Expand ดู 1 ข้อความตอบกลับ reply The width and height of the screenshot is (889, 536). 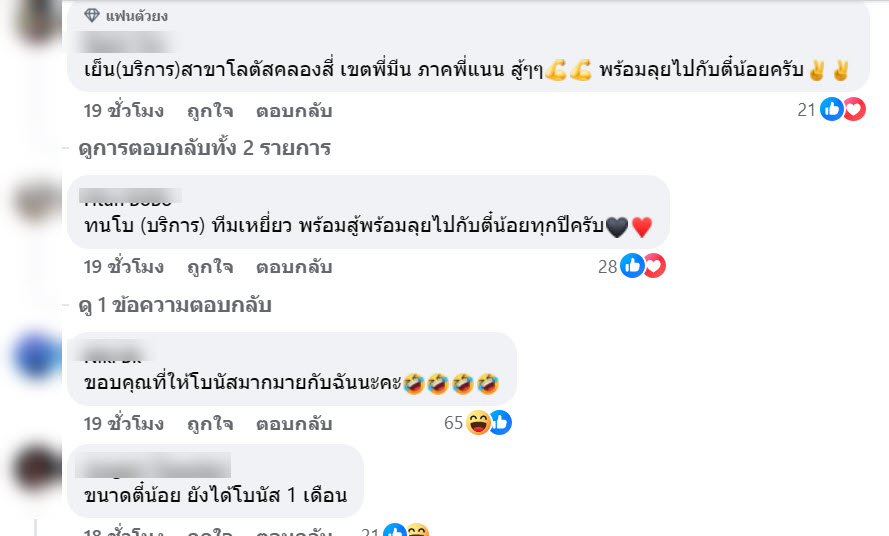(174, 305)
